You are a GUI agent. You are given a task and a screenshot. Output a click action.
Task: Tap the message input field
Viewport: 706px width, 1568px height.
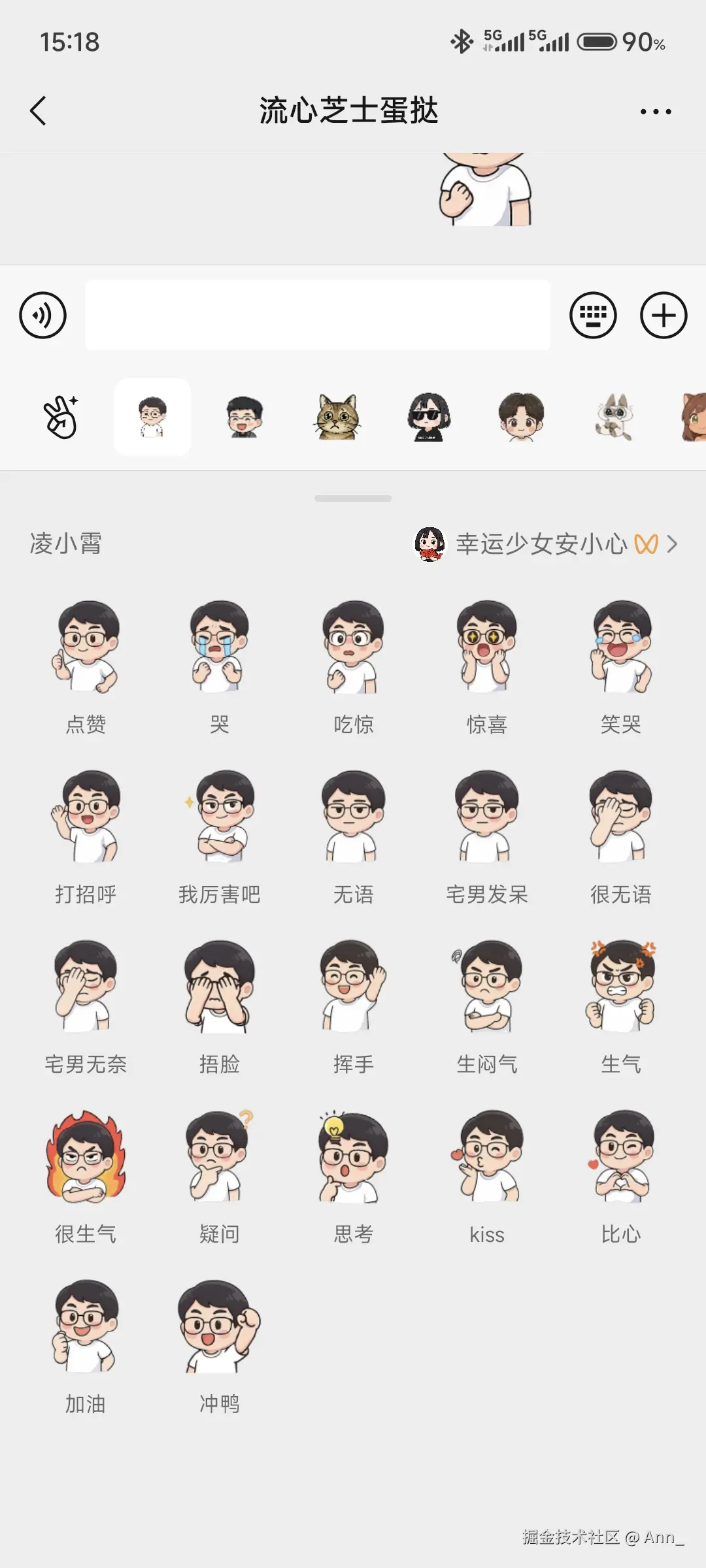click(318, 316)
